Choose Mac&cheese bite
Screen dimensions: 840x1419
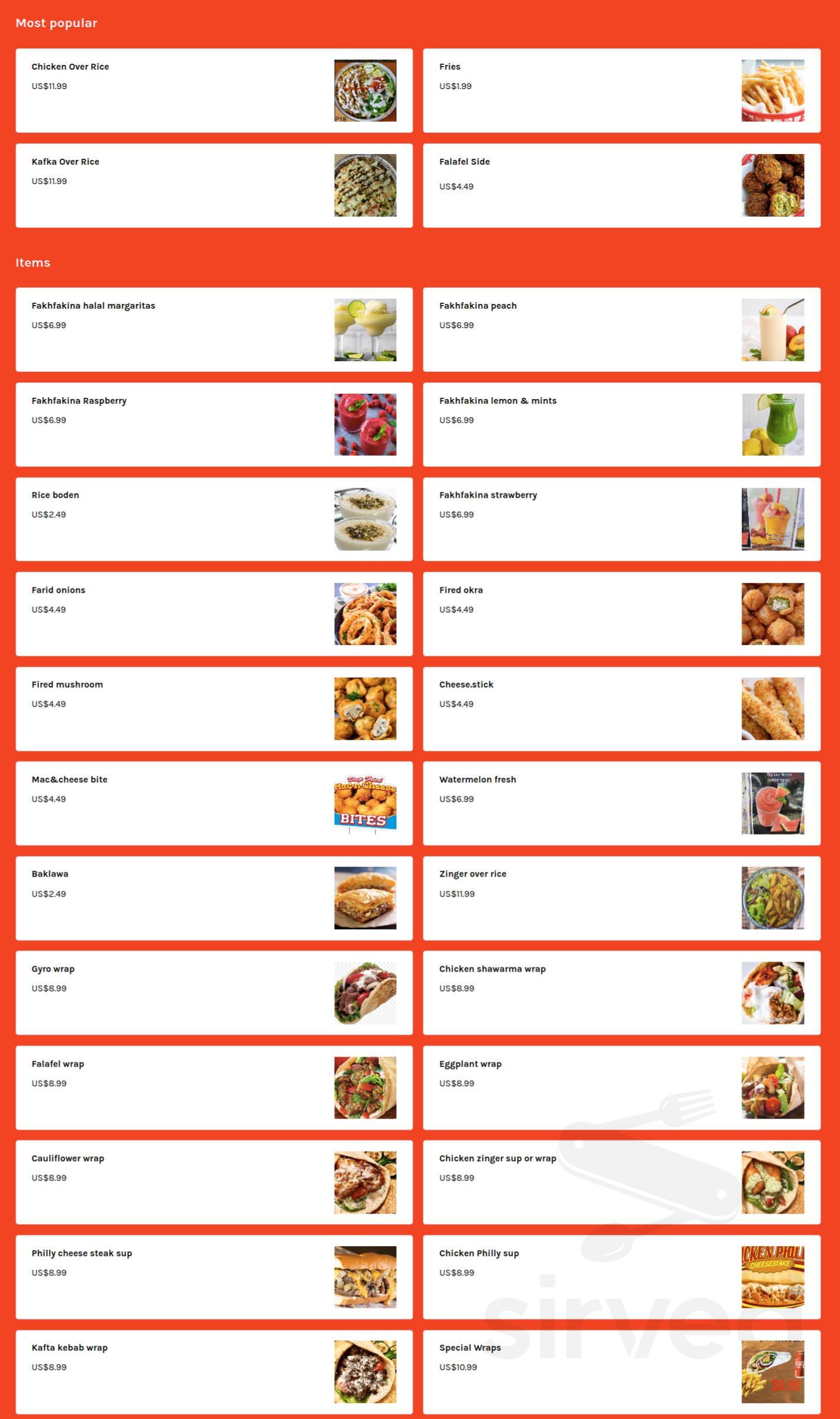214,803
